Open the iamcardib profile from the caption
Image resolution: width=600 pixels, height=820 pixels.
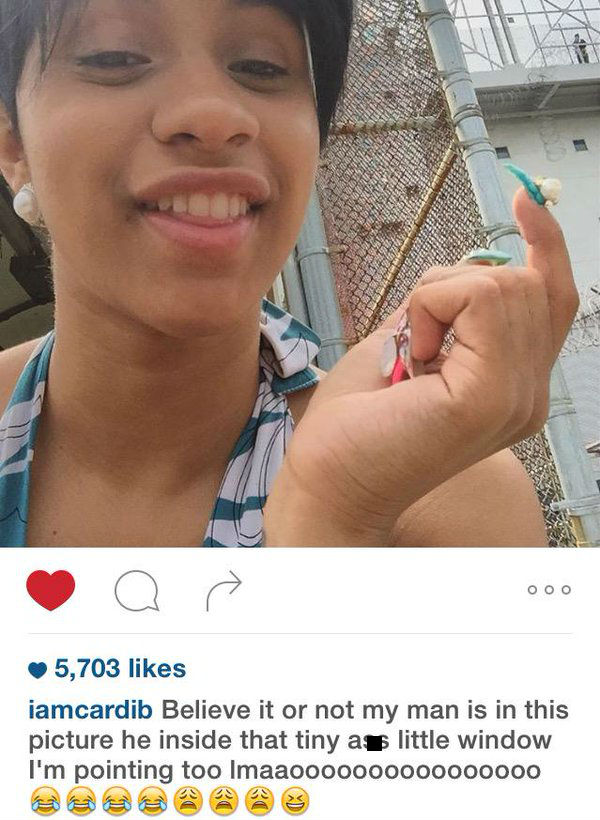click(91, 711)
